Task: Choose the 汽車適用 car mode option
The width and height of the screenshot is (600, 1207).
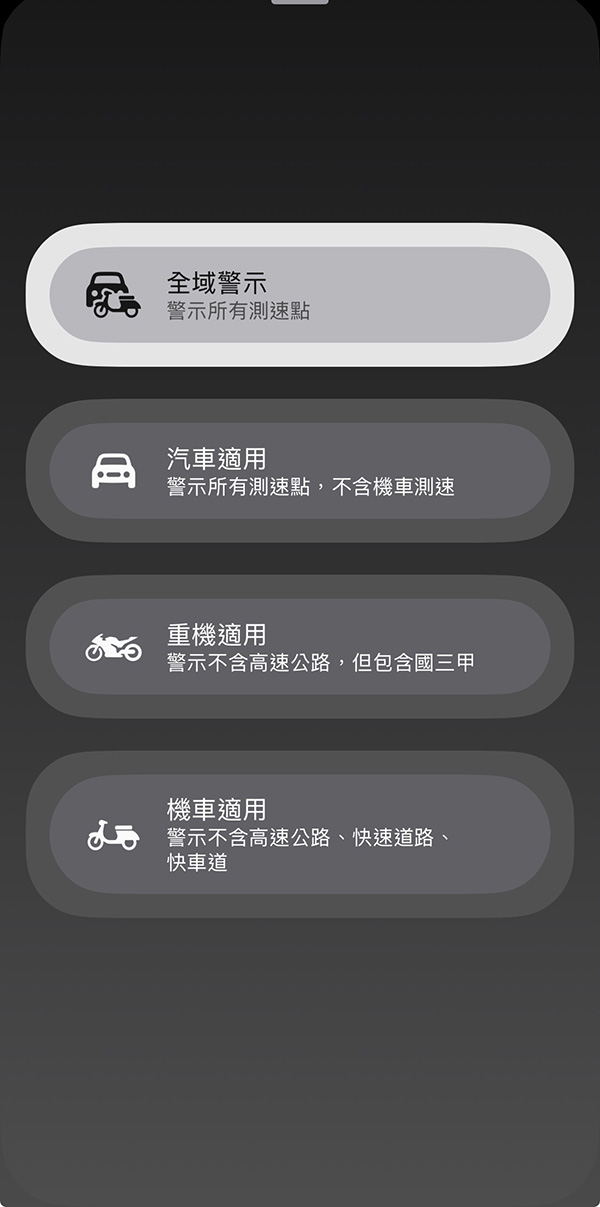Action: [x=300, y=471]
